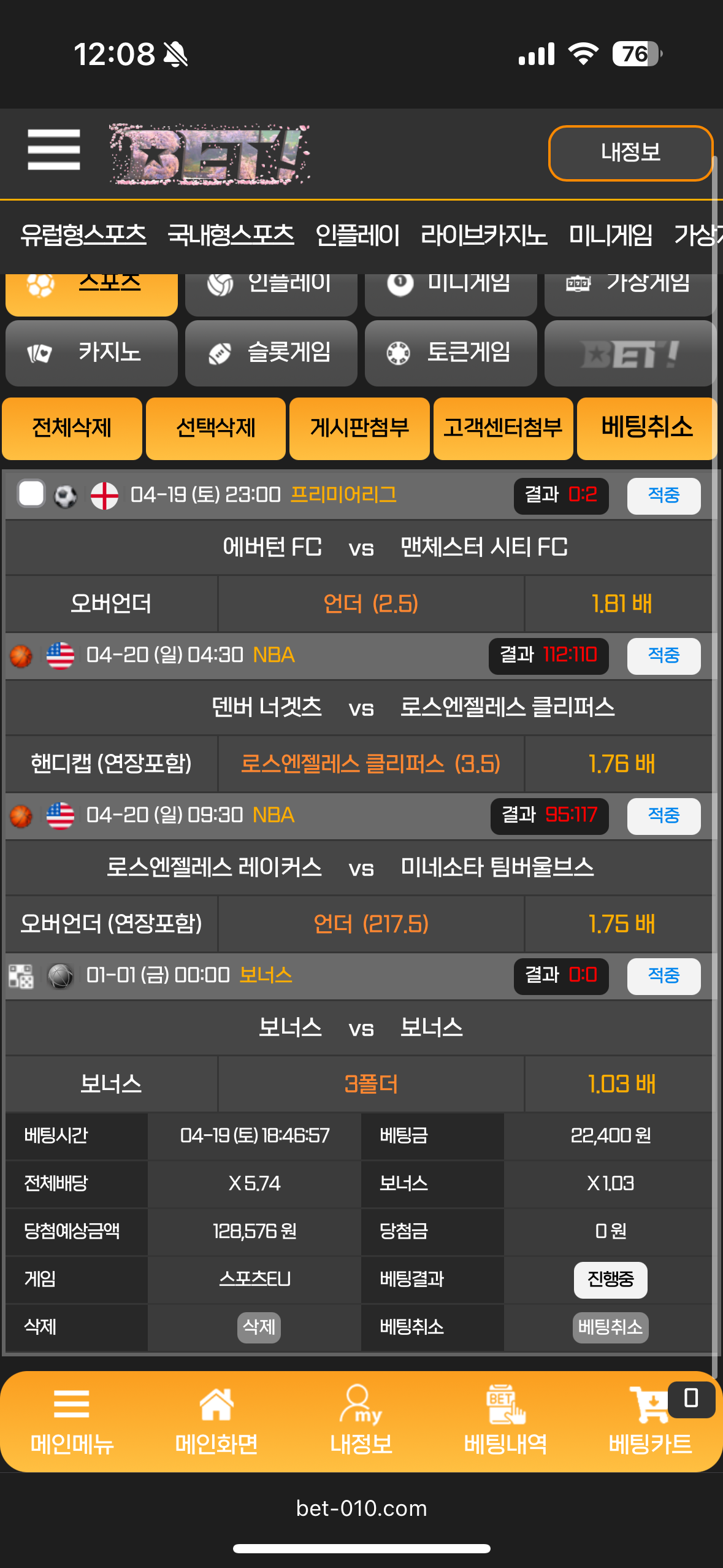Viewport: 723px width, 1568px height.
Task: Go to 메인화면 in bottom bar
Action: click(216, 1423)
